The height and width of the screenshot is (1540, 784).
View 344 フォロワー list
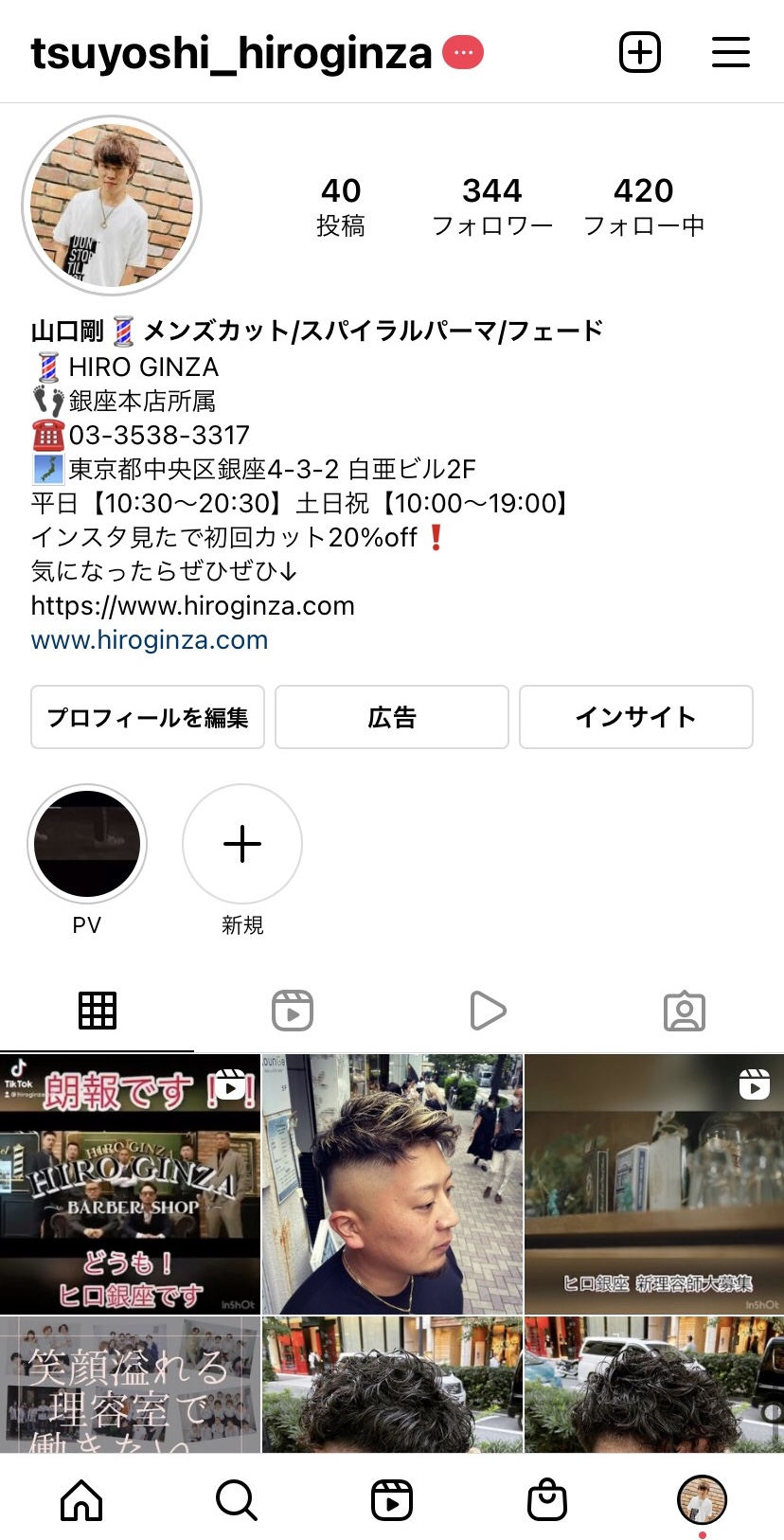point(492,206)
